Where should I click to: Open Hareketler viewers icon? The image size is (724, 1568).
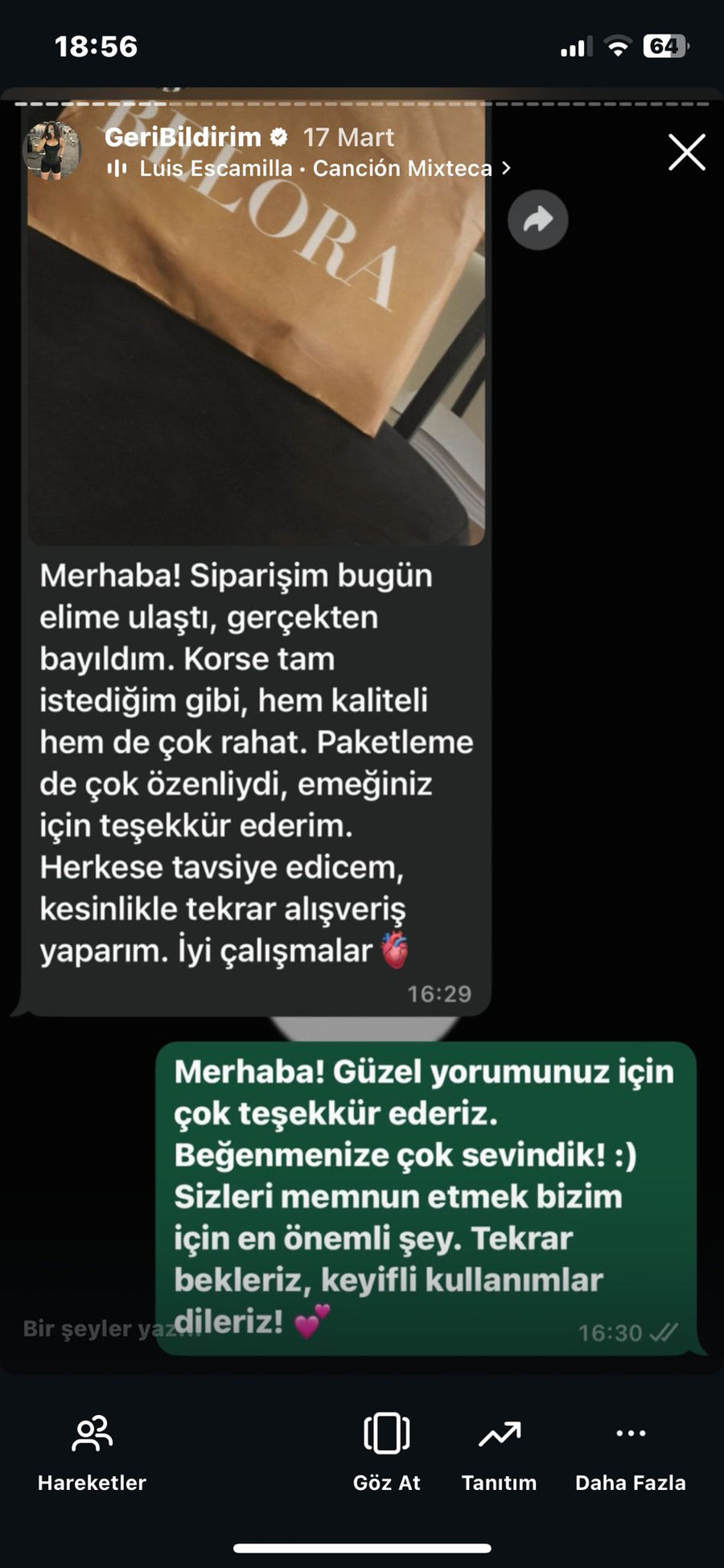tap(91, 1433)
